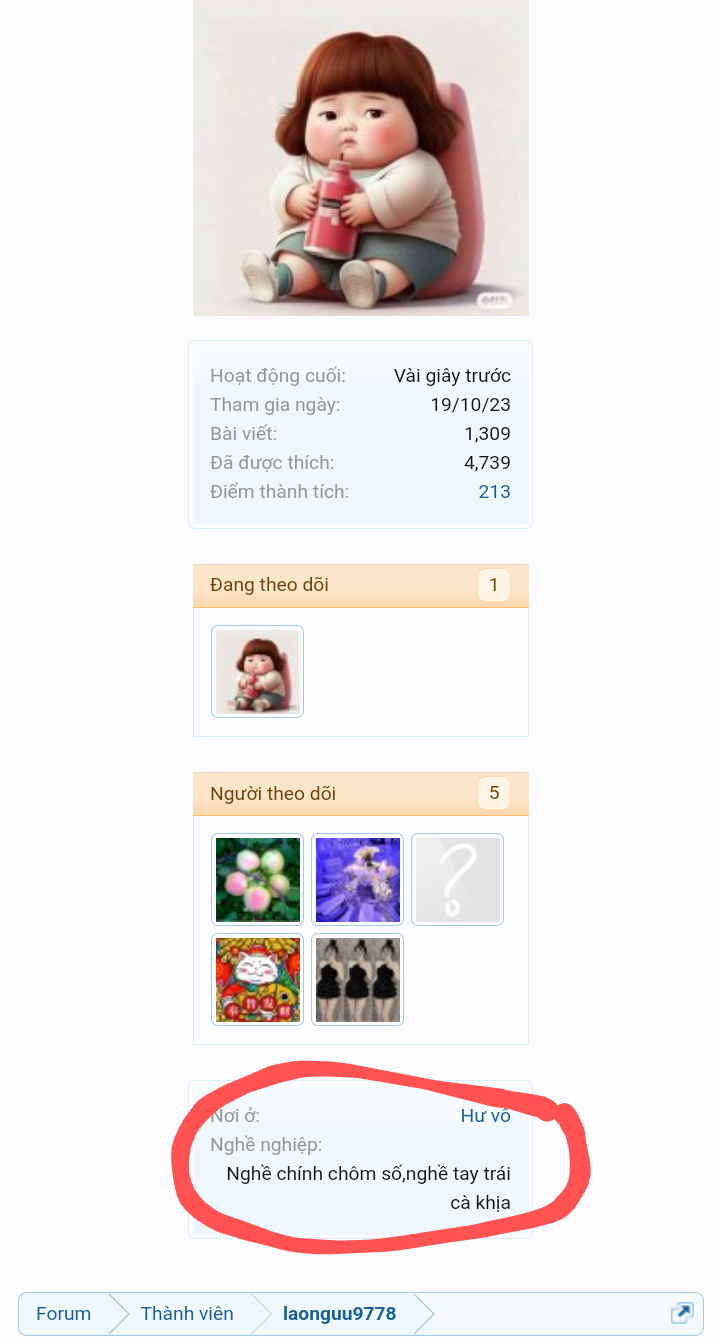Open follower with the lucky cat avatar
720x1344 pixels.
click(x=257, y=979)
